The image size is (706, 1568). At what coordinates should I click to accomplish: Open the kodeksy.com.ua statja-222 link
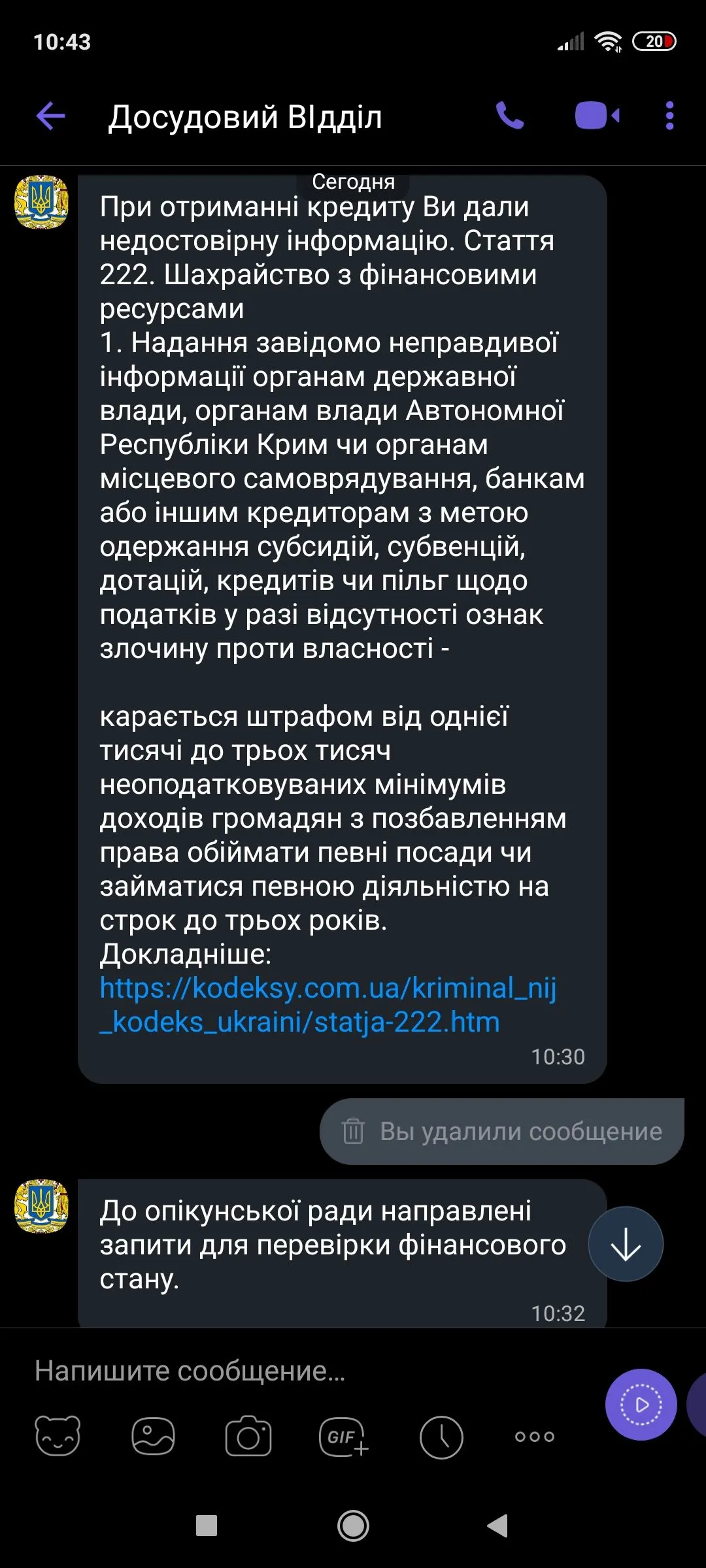click(x=327, y=1005)
